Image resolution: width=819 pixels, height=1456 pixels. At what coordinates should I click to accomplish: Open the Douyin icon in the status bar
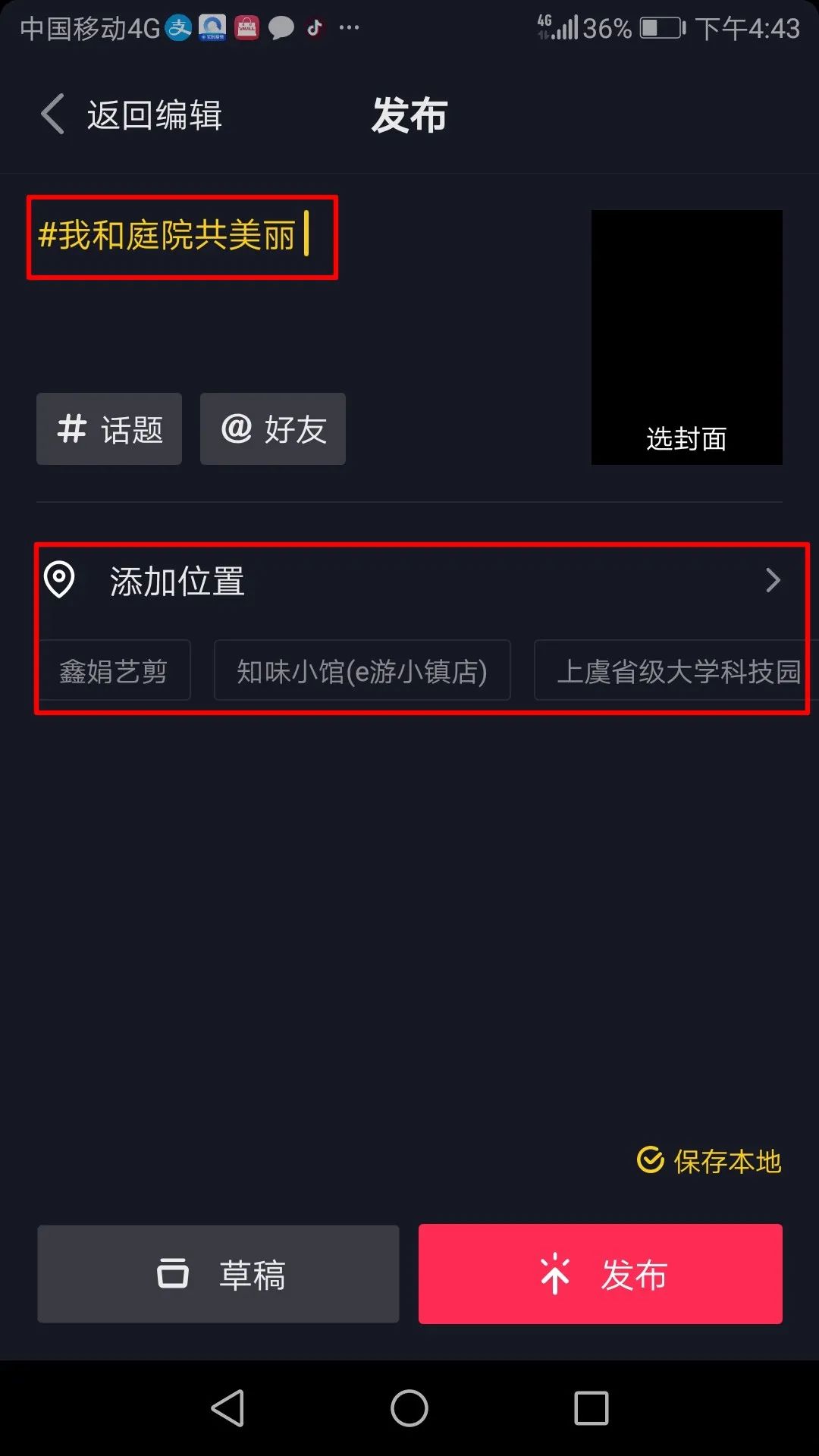(x=315, y=27)
